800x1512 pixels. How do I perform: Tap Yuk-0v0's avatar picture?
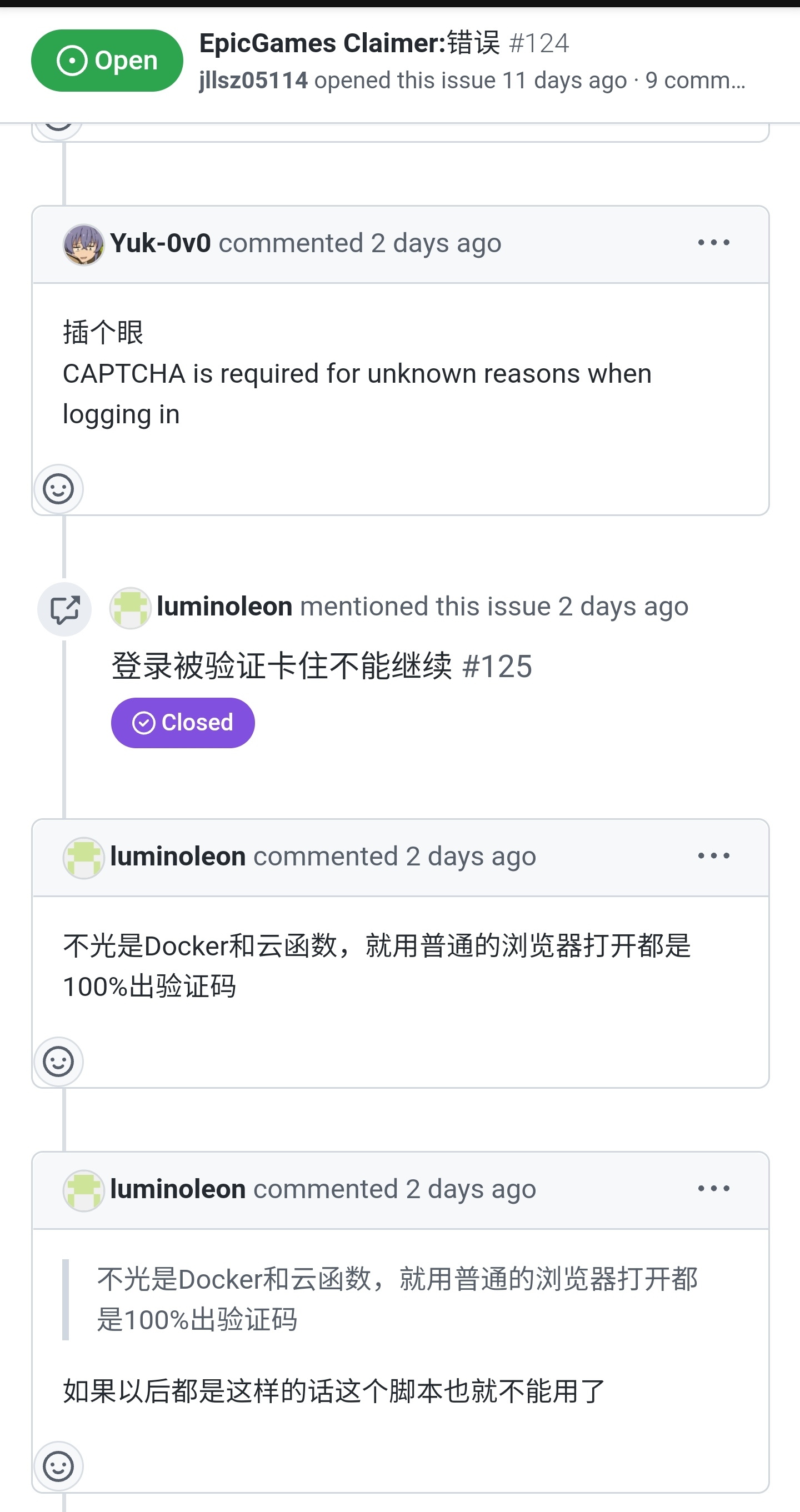point(83,244)
